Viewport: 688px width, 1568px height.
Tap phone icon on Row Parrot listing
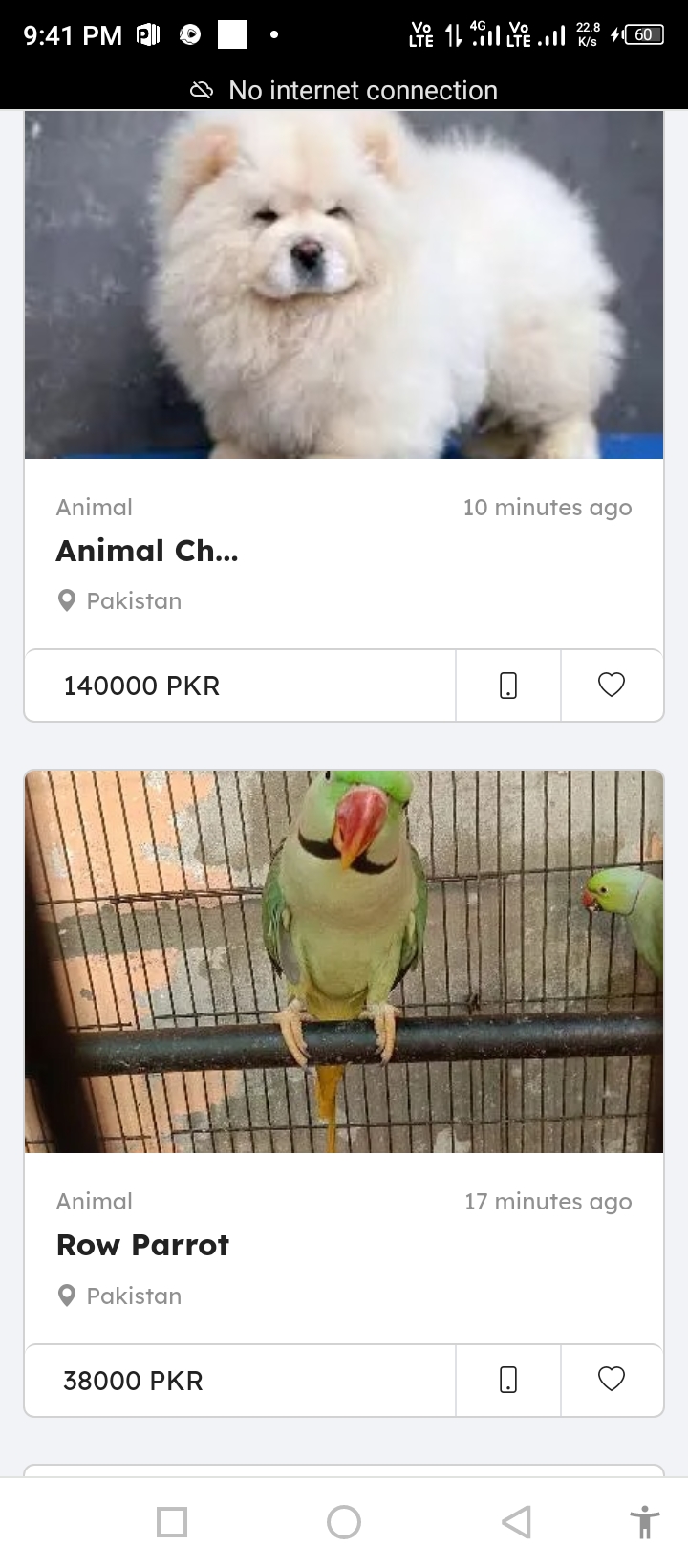508,1380
